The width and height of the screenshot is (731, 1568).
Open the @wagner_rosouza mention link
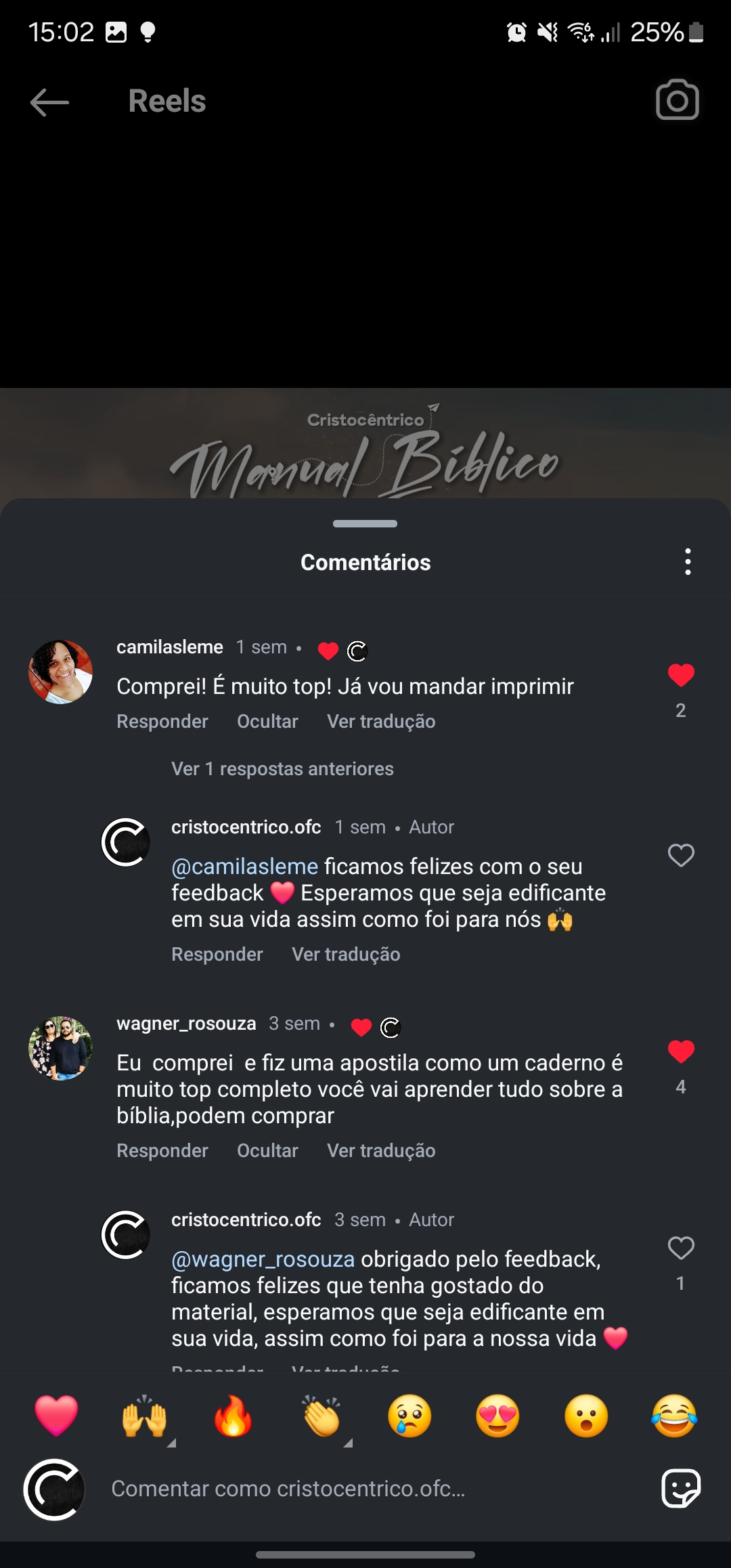[263, 1259]
